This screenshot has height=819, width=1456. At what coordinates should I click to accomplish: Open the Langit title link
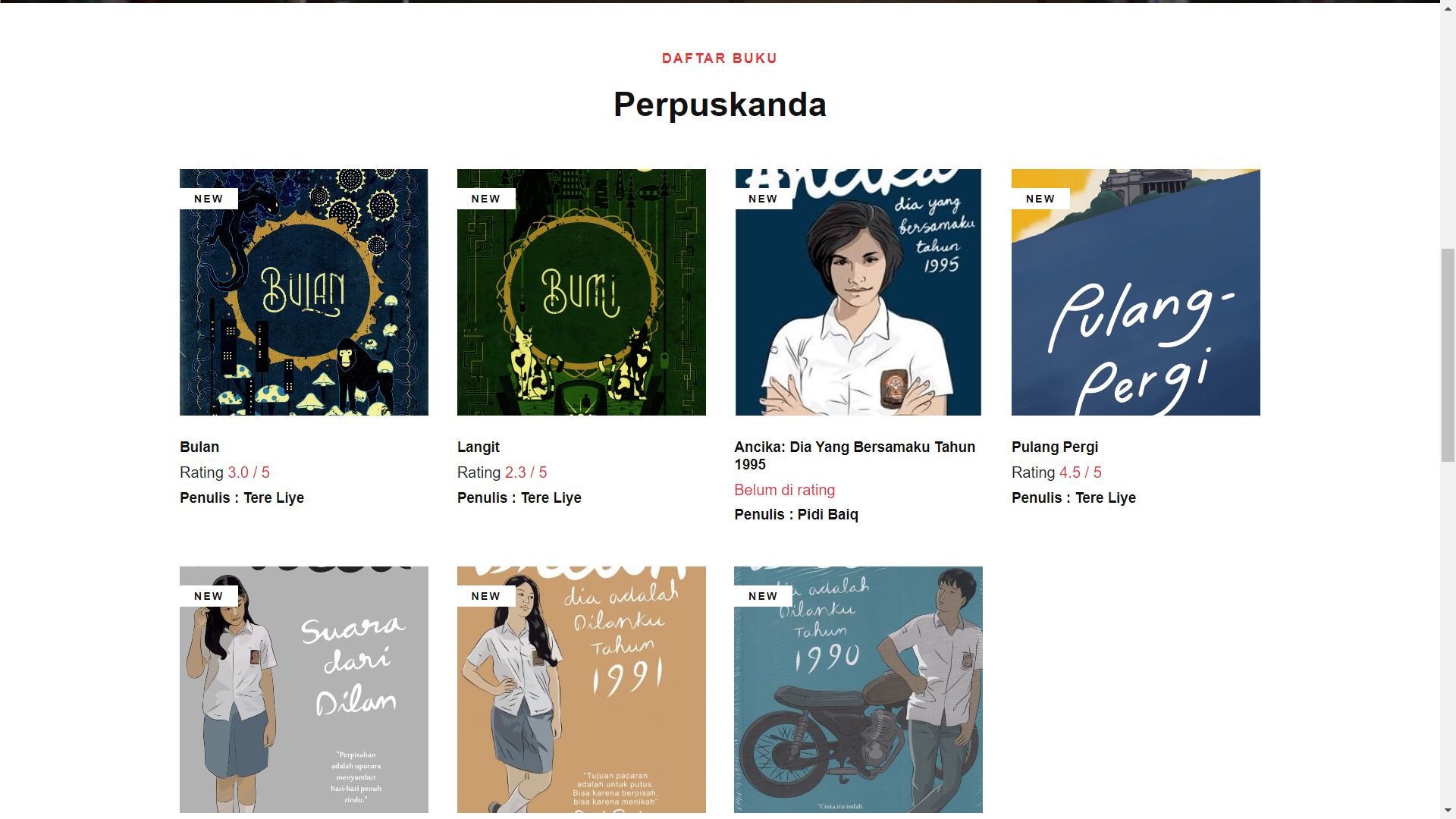(478, 447)
